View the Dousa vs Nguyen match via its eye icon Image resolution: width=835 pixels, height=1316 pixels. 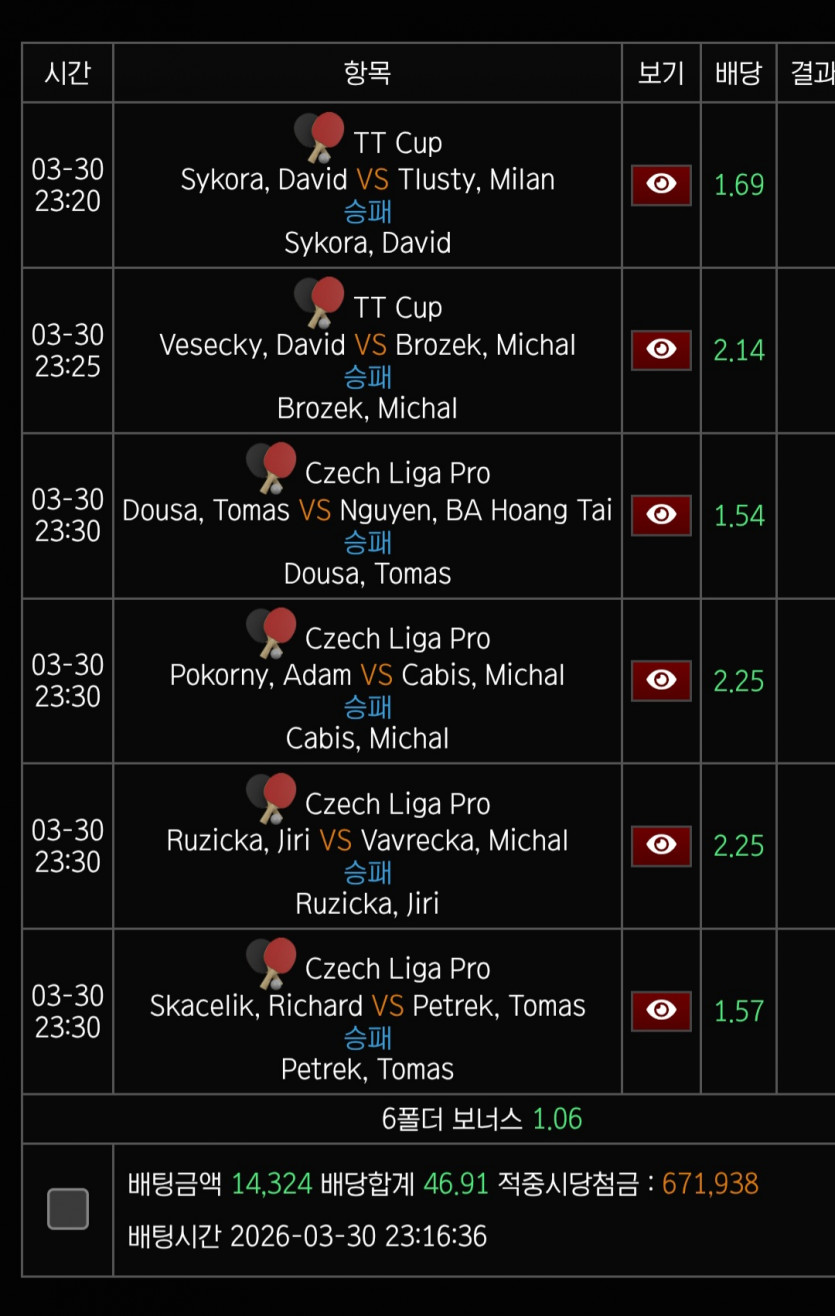pos(661,515)
